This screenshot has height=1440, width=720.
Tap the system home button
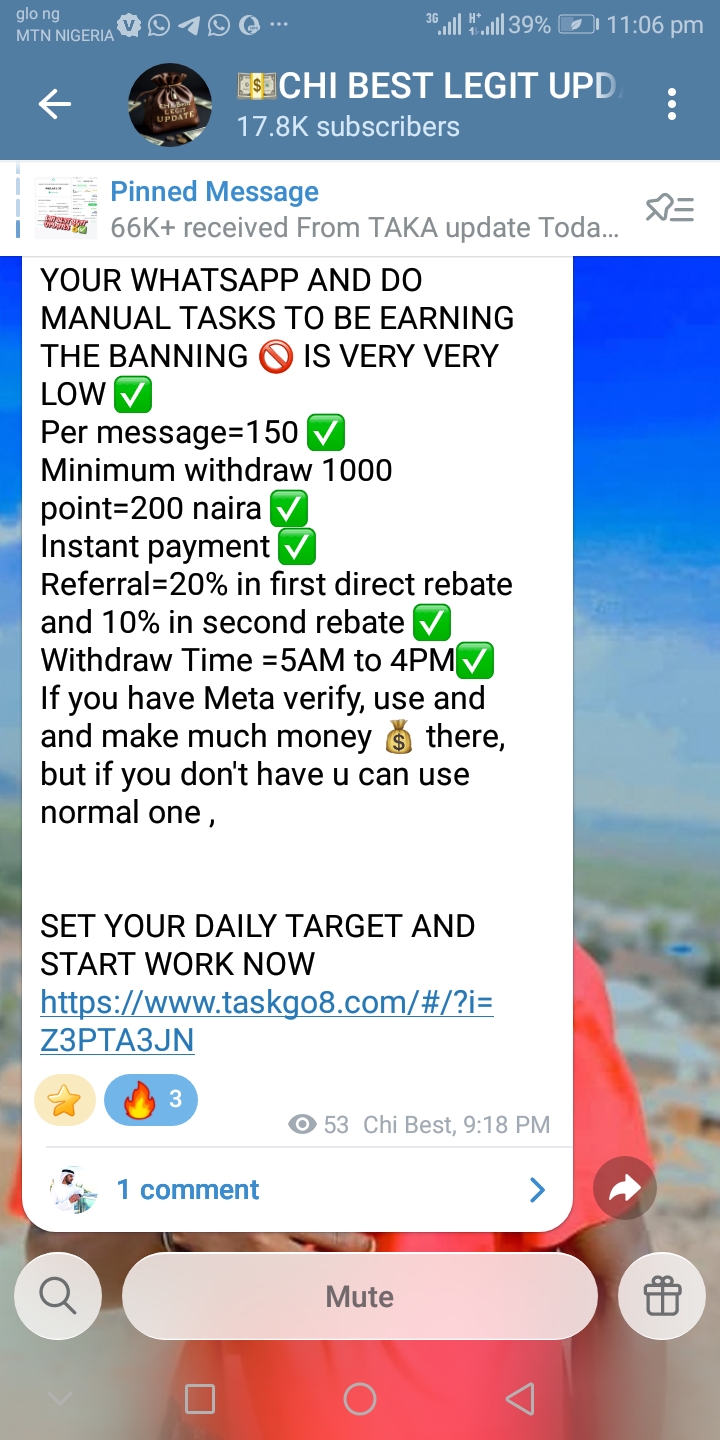(x=360, y=1399)
